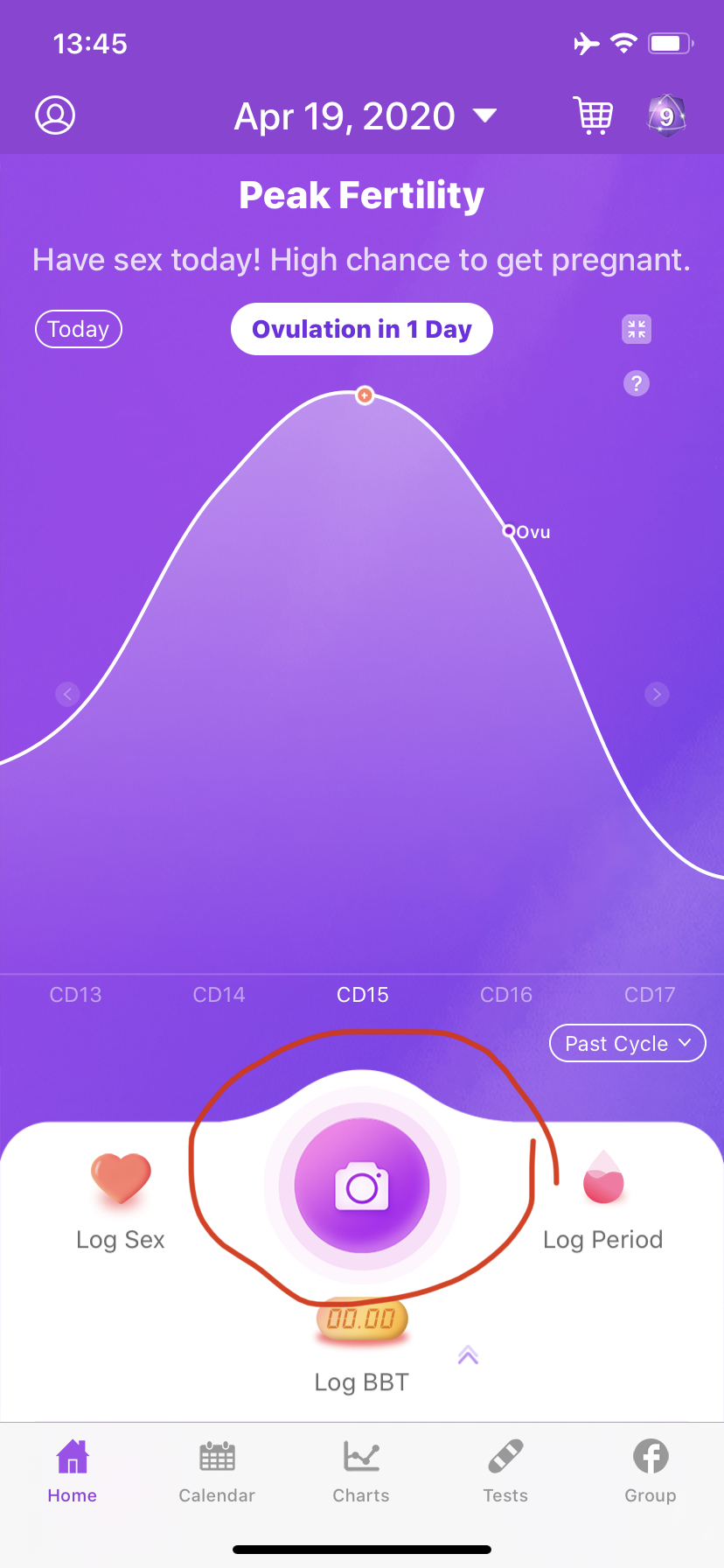
Task: Switch to the Calendar tab
Action: [217, 1472]
